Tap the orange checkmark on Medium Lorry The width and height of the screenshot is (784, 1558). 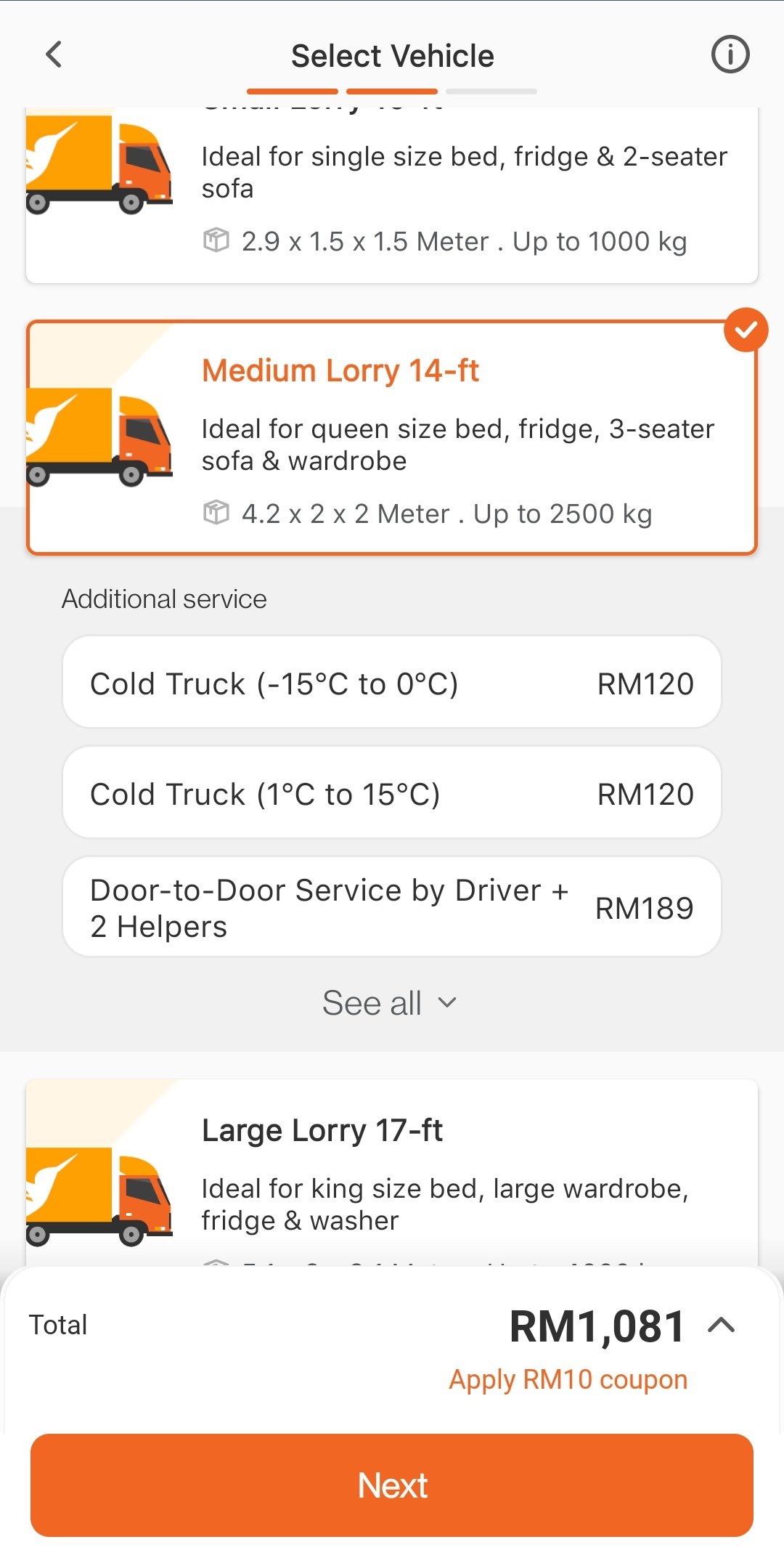[746, 330]
